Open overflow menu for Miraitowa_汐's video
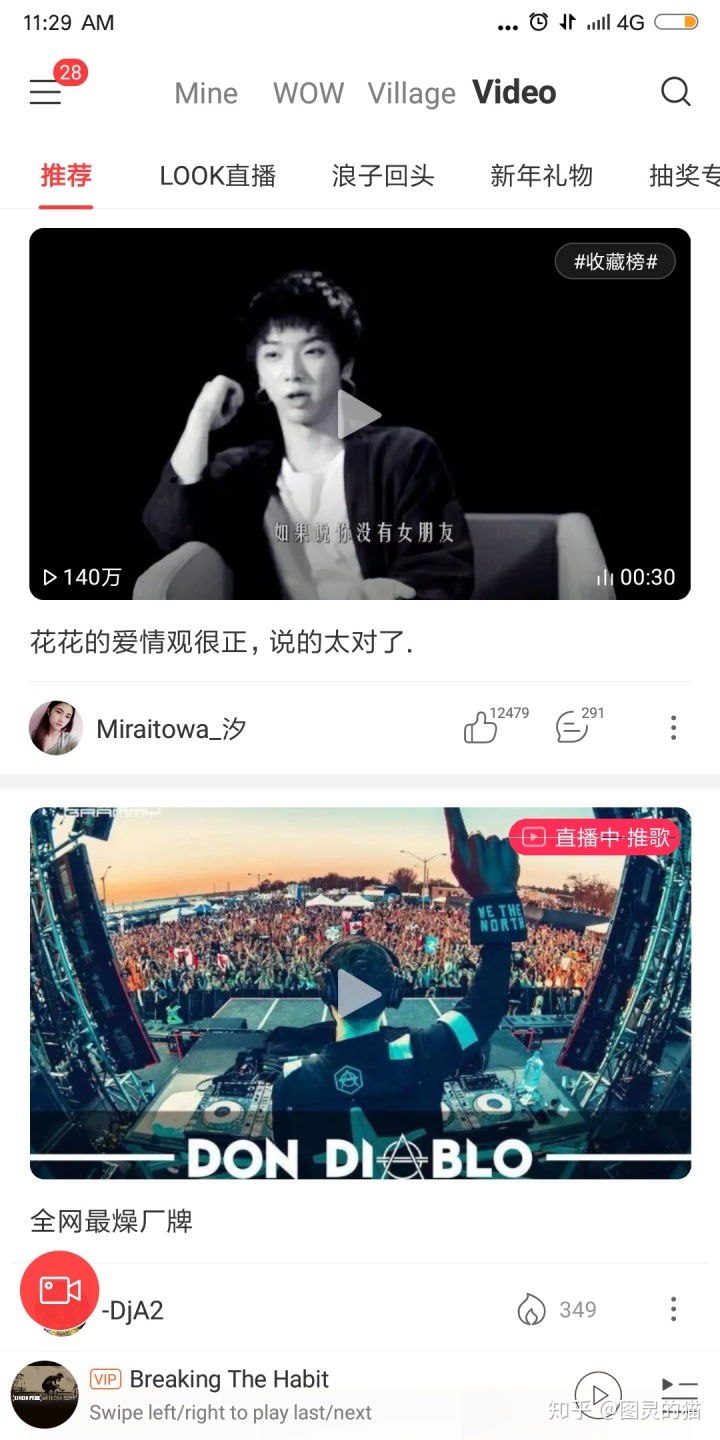The width and height of the screenshot is (720, 1440). [673, 728]
